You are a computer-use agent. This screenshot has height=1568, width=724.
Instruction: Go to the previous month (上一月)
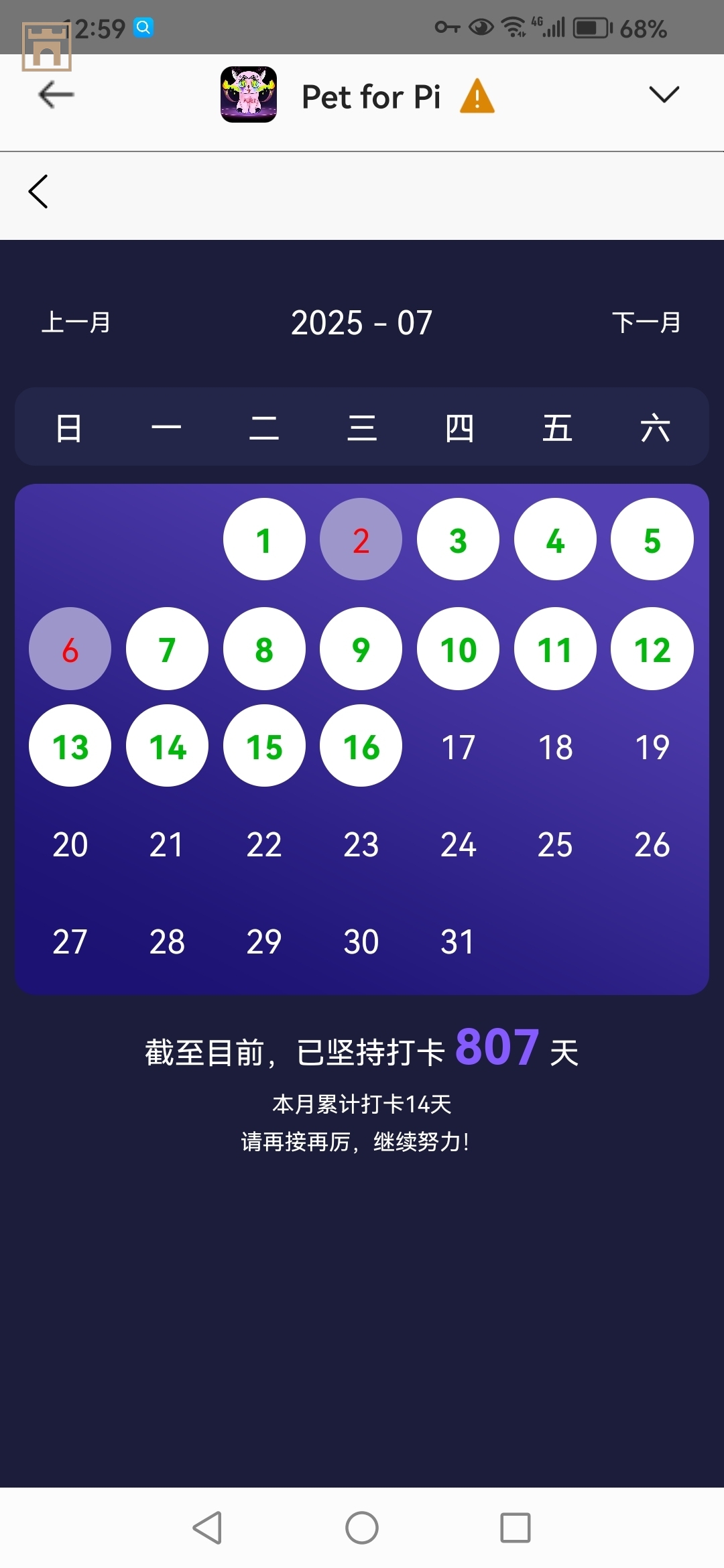click(76, 322)
